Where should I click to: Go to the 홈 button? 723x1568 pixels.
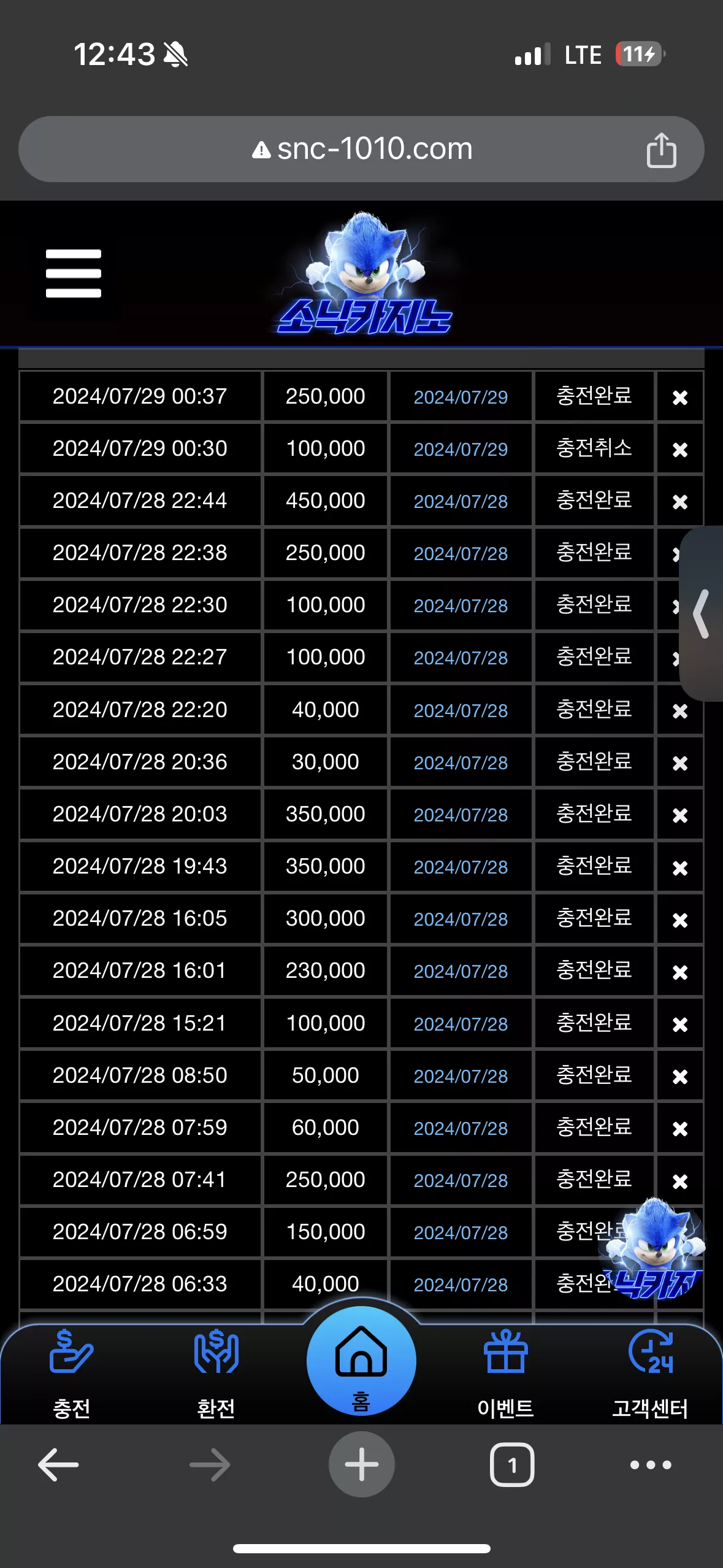361,1361
